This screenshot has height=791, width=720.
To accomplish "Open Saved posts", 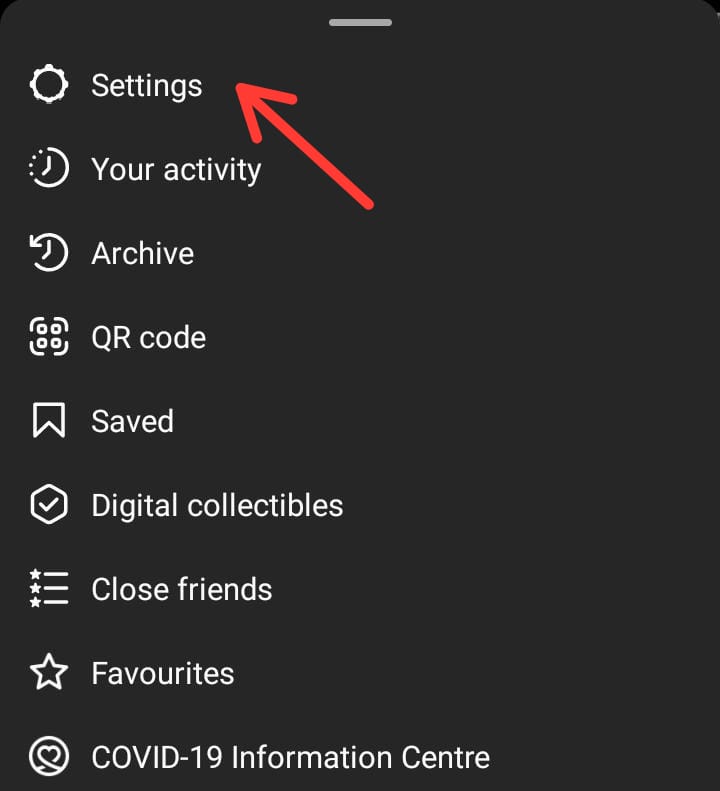I will point(132,422).
